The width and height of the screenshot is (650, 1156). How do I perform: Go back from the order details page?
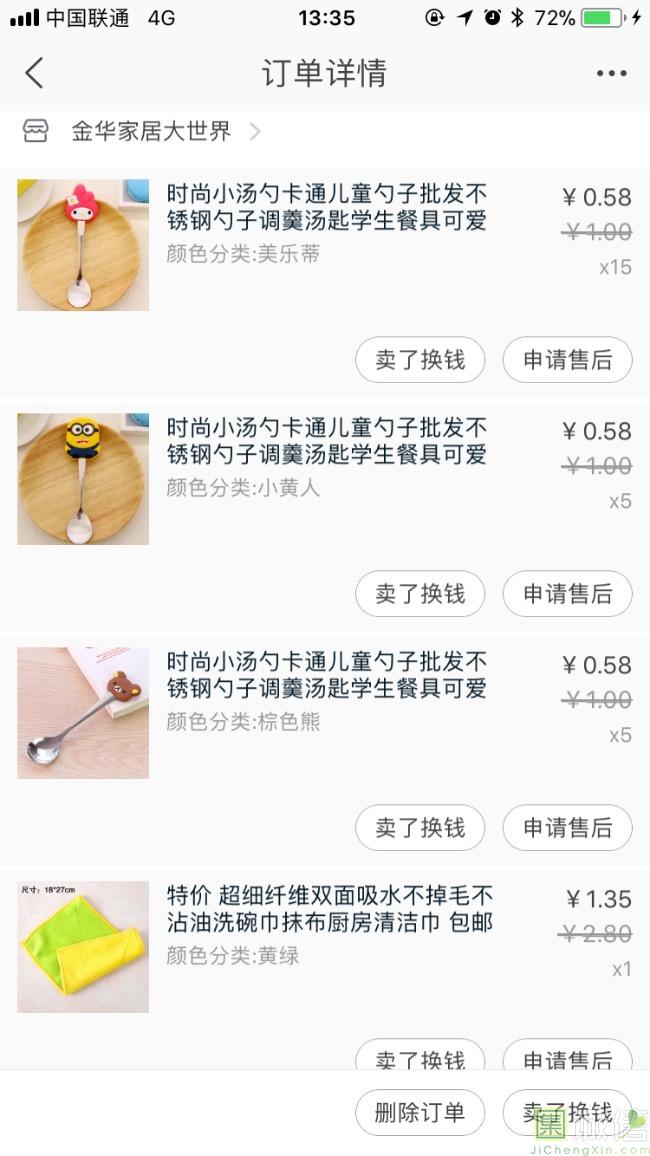coord(34,73)
